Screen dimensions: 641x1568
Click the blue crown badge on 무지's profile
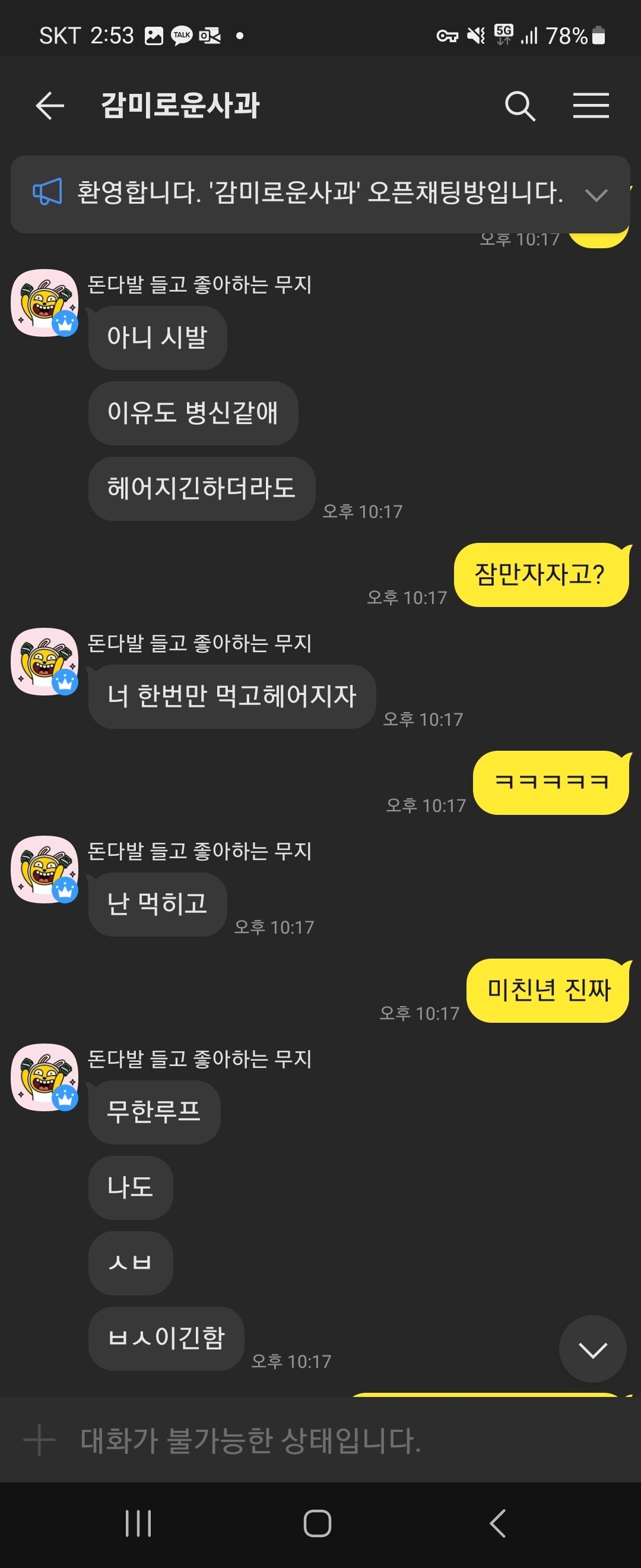click(x=66, y=323)
